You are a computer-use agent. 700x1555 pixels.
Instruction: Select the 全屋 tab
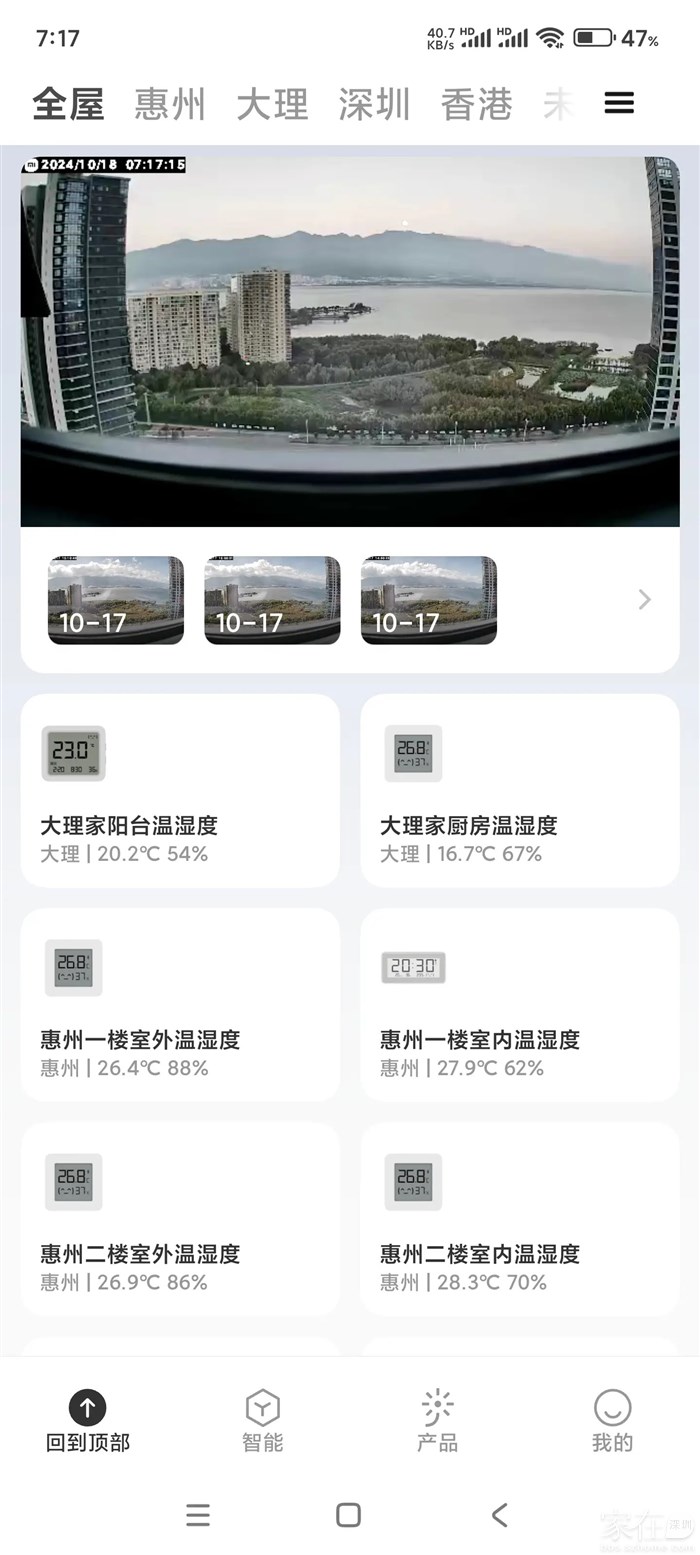68,104
